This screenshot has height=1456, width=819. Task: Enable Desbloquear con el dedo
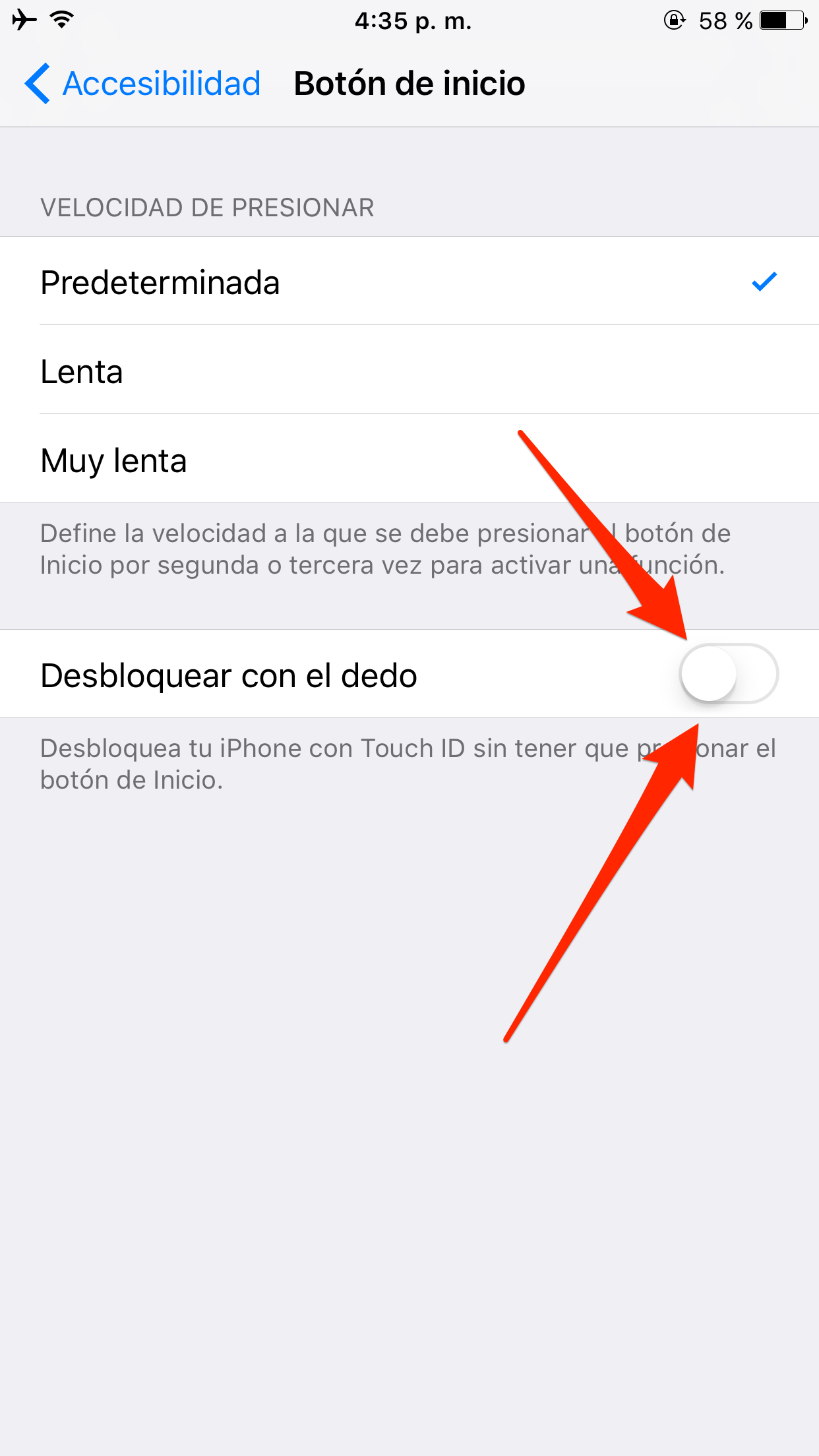click(x=728, y=674)
